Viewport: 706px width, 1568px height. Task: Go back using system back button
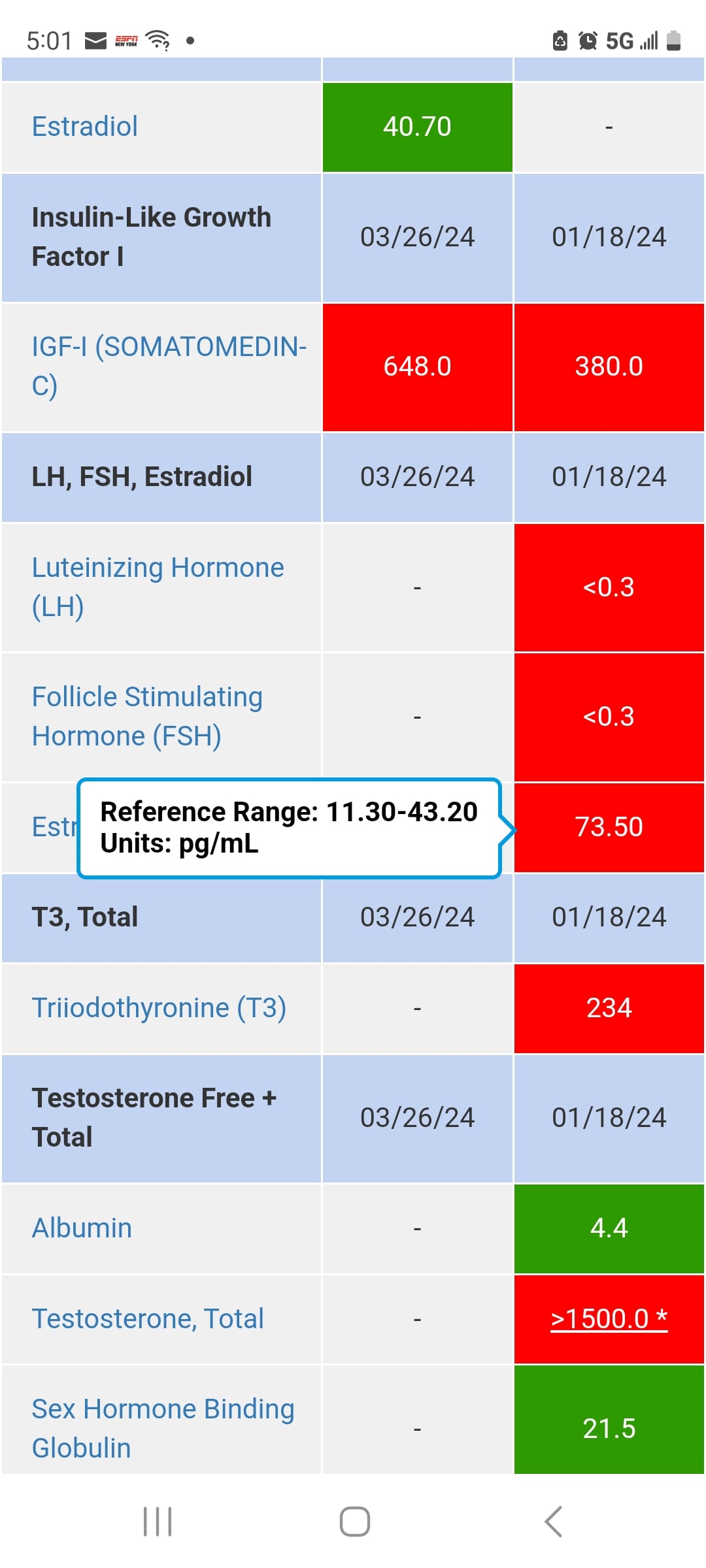click(x=553, y=1522)
